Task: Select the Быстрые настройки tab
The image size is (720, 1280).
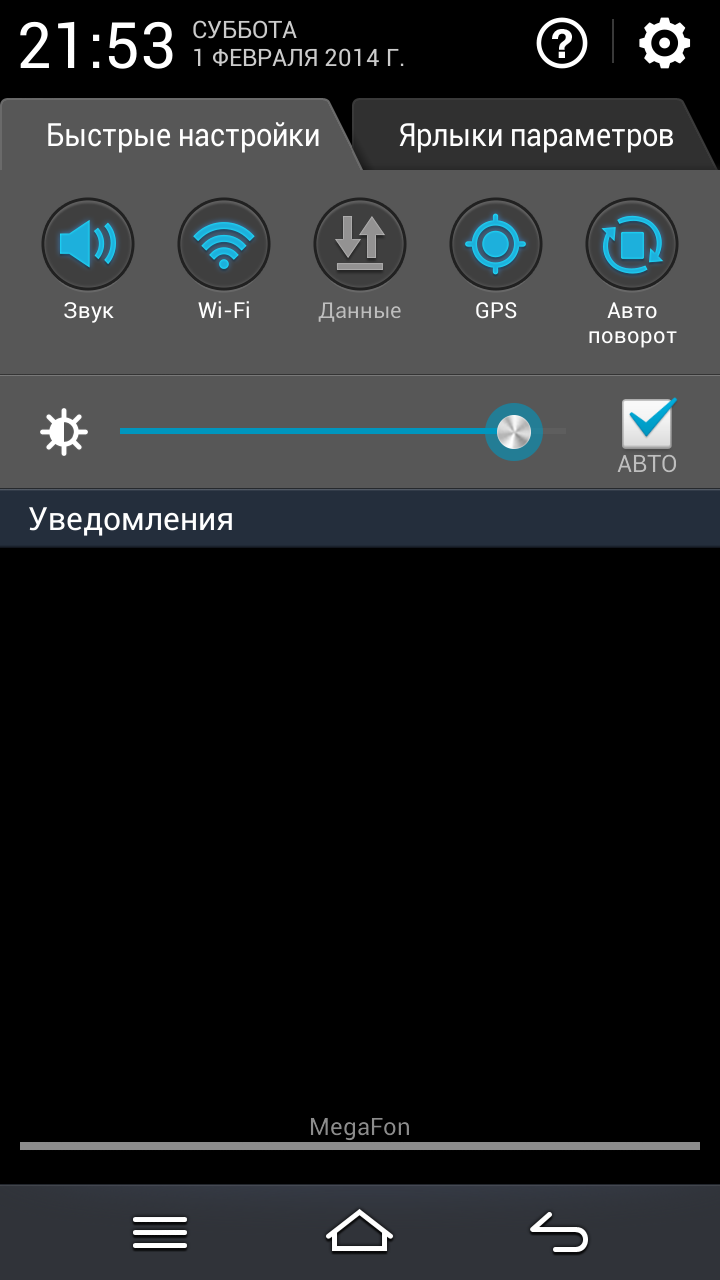Action: tap(182, 136)
